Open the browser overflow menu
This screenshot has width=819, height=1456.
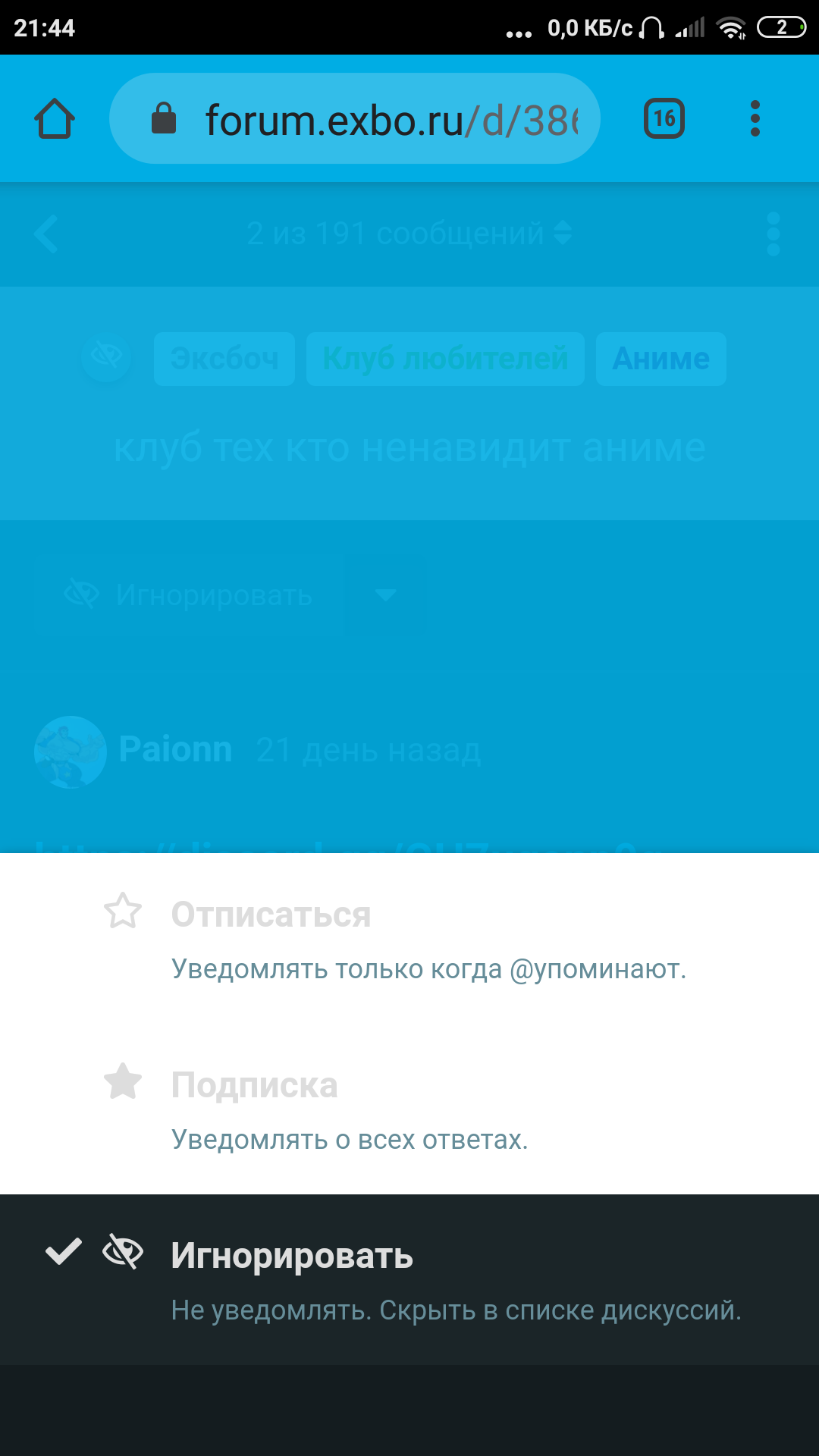click(755, 119)
